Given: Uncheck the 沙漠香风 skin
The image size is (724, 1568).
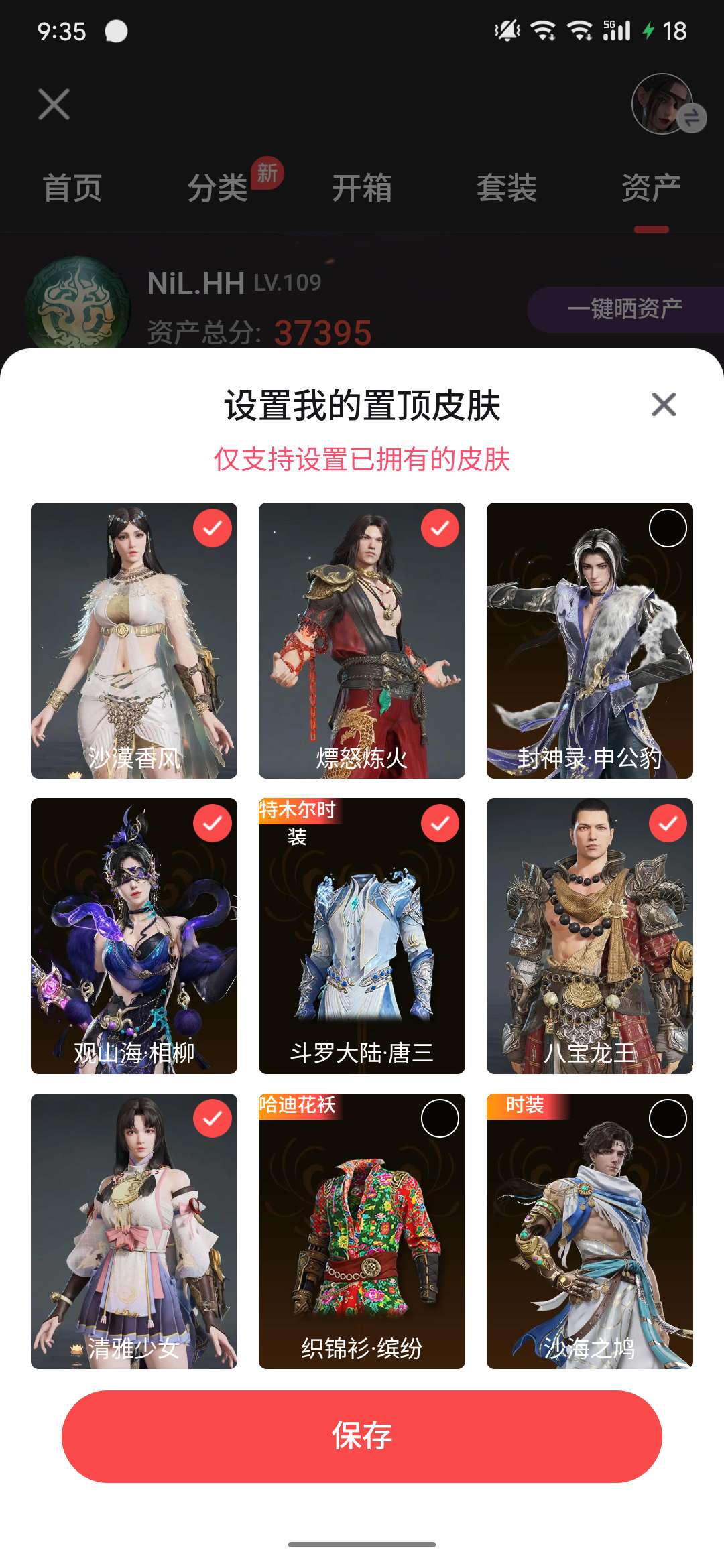Looking at the screenshot, I should click(x=213, y=529).
